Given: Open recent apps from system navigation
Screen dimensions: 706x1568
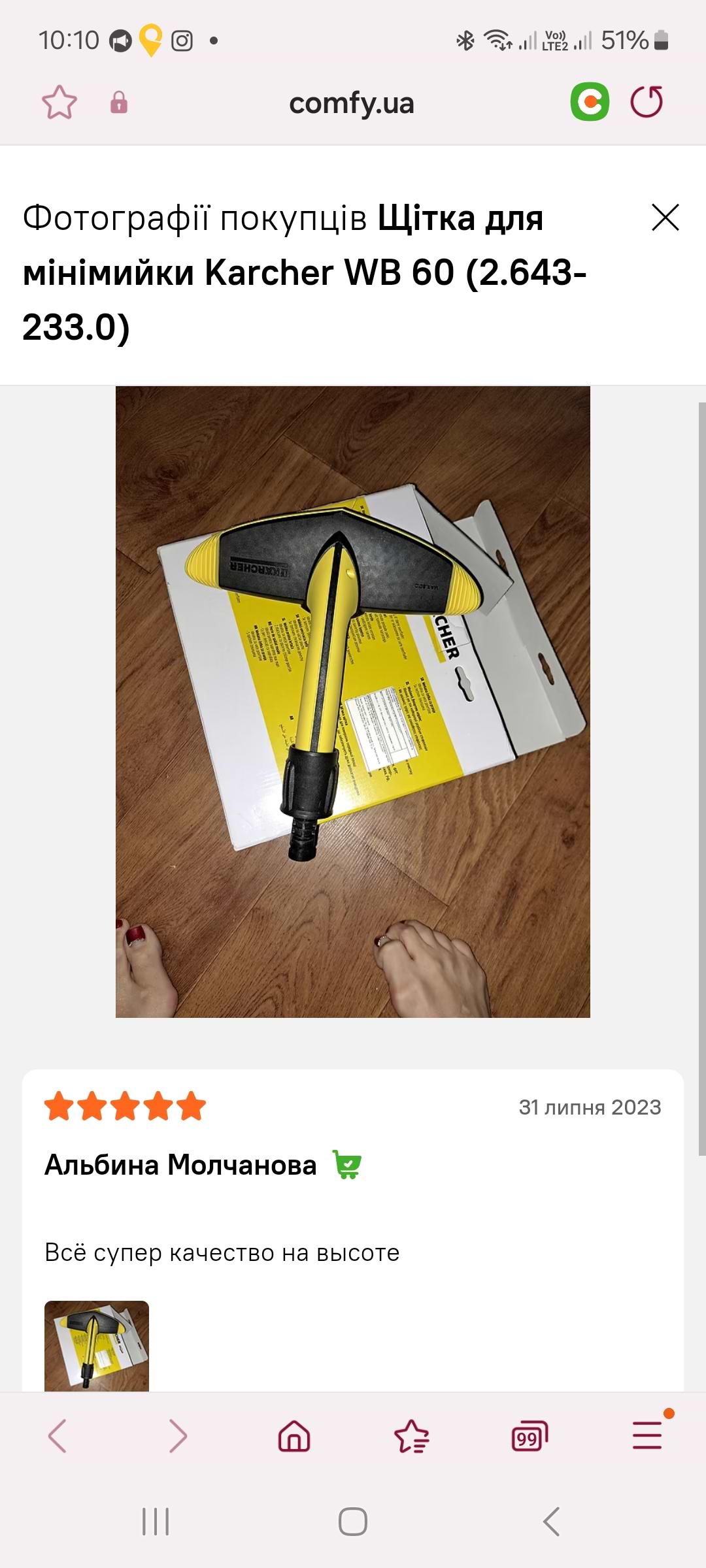Looking at the screenshot, I should coord(156,1522).
